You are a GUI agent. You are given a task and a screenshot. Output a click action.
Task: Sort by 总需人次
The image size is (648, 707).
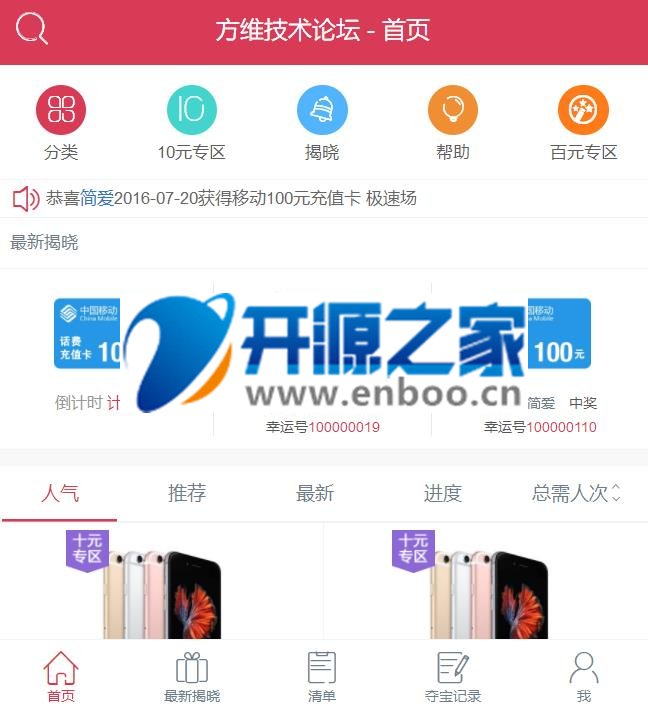[x=576, y=493]
